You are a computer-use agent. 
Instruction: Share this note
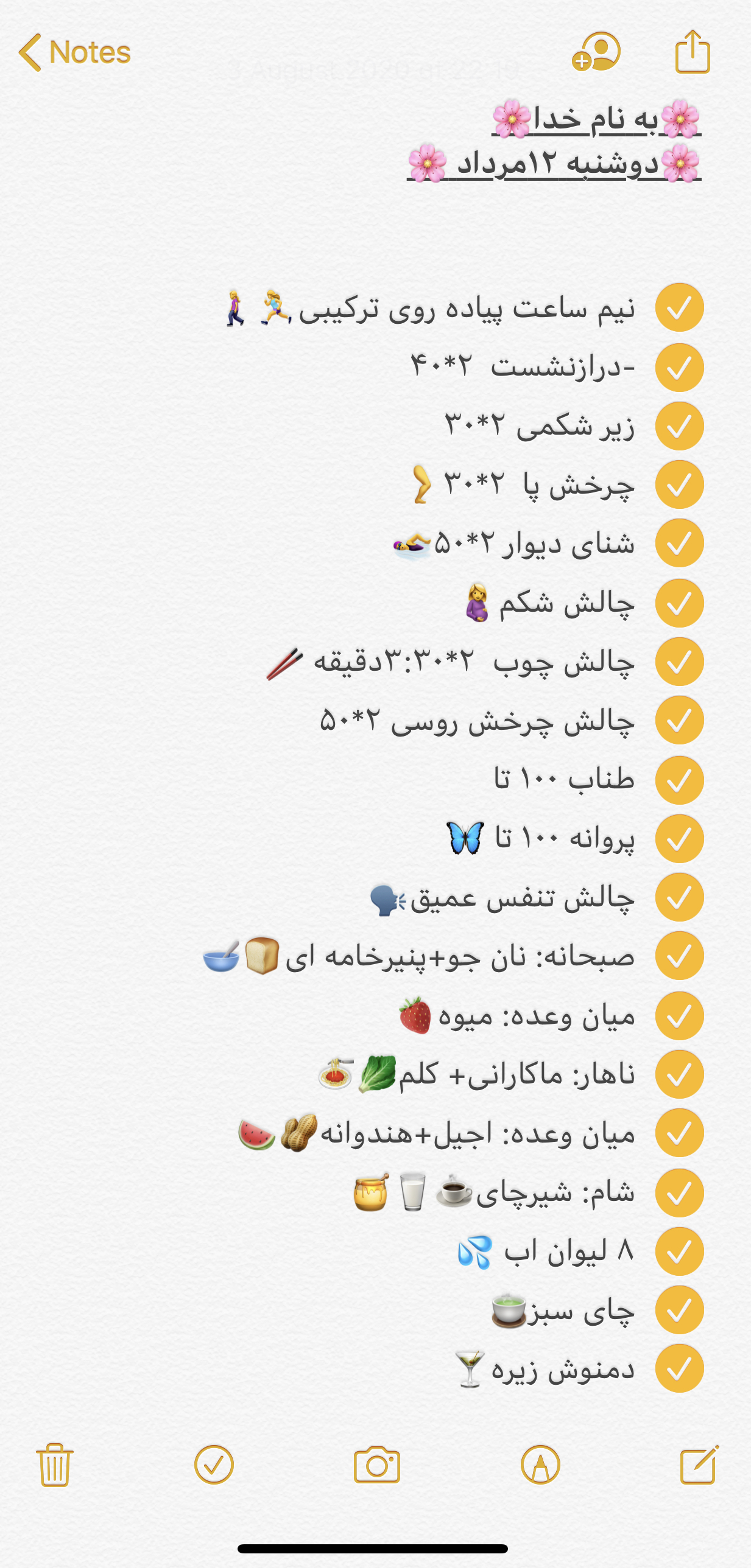[693, 52]
